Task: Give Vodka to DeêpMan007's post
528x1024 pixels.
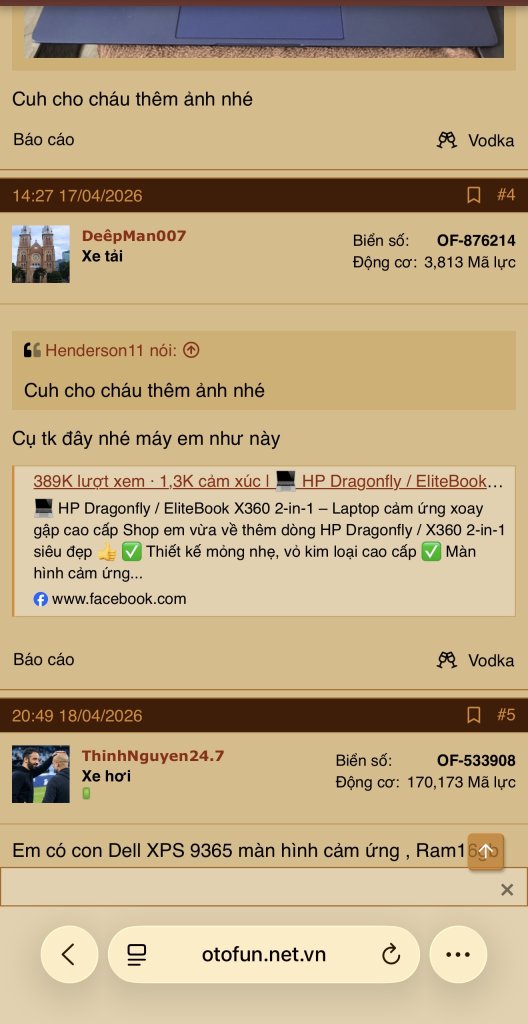Action: 475,660
